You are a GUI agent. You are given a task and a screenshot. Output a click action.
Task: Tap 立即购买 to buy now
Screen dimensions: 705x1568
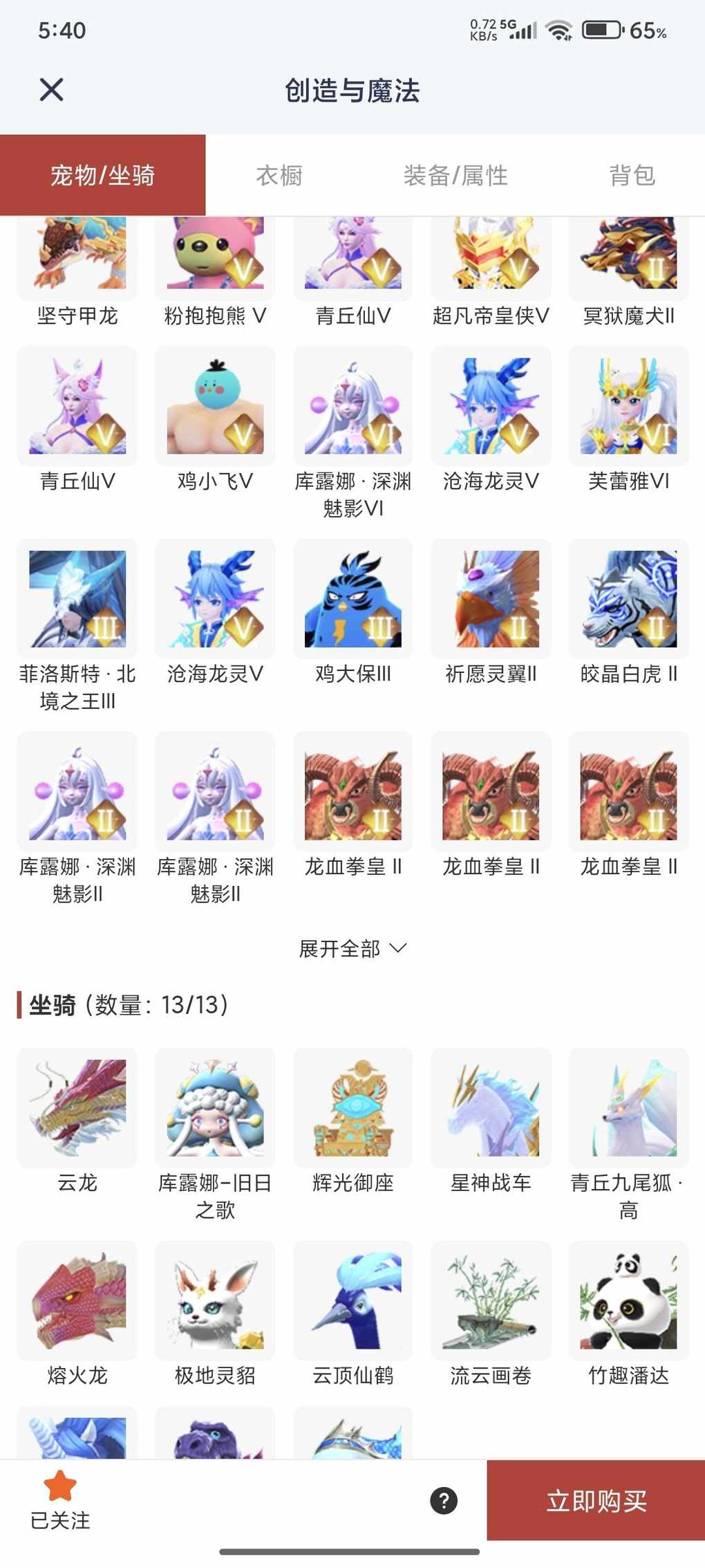click(596, 1500)
